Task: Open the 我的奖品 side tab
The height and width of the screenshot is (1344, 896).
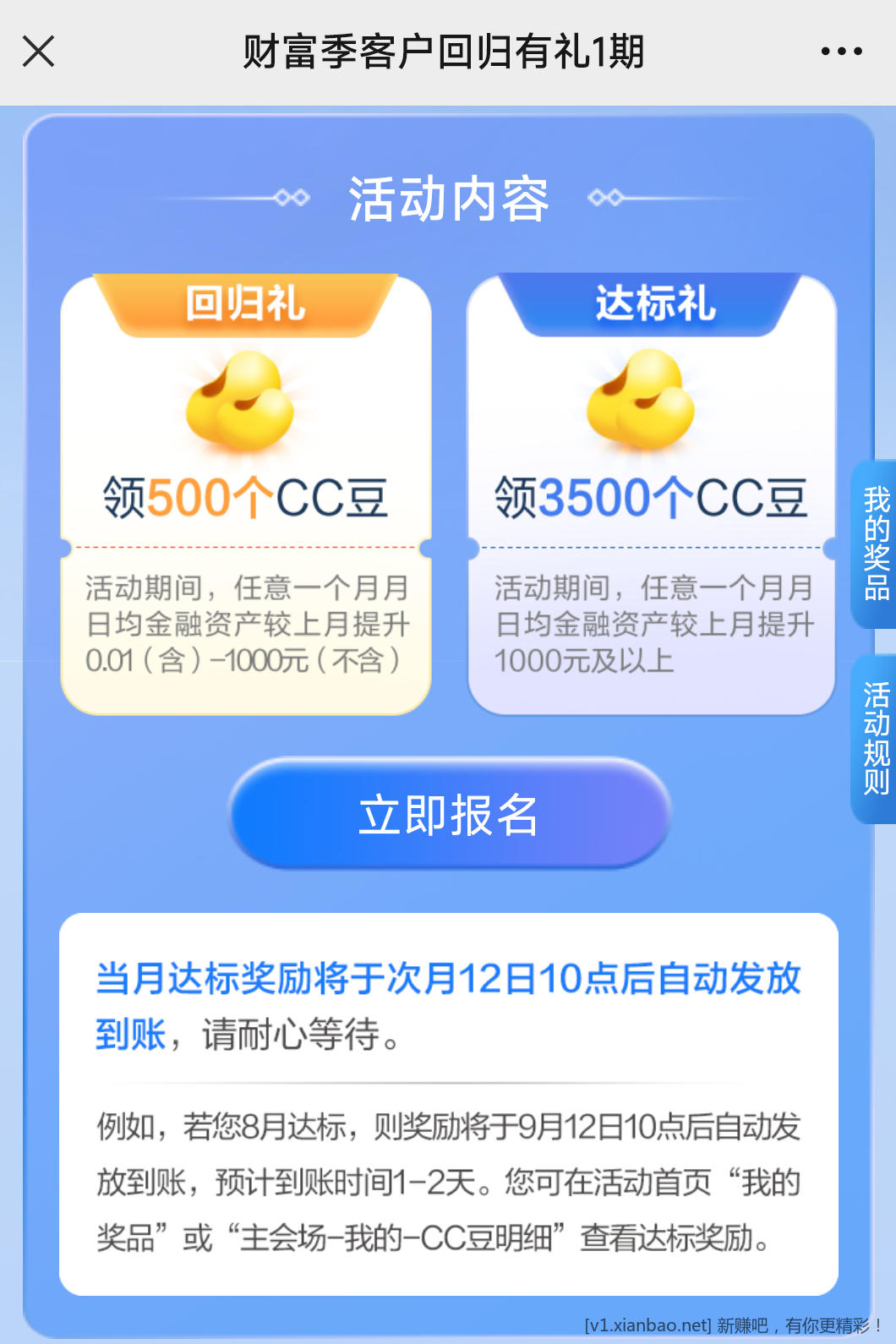Action: 875,544
